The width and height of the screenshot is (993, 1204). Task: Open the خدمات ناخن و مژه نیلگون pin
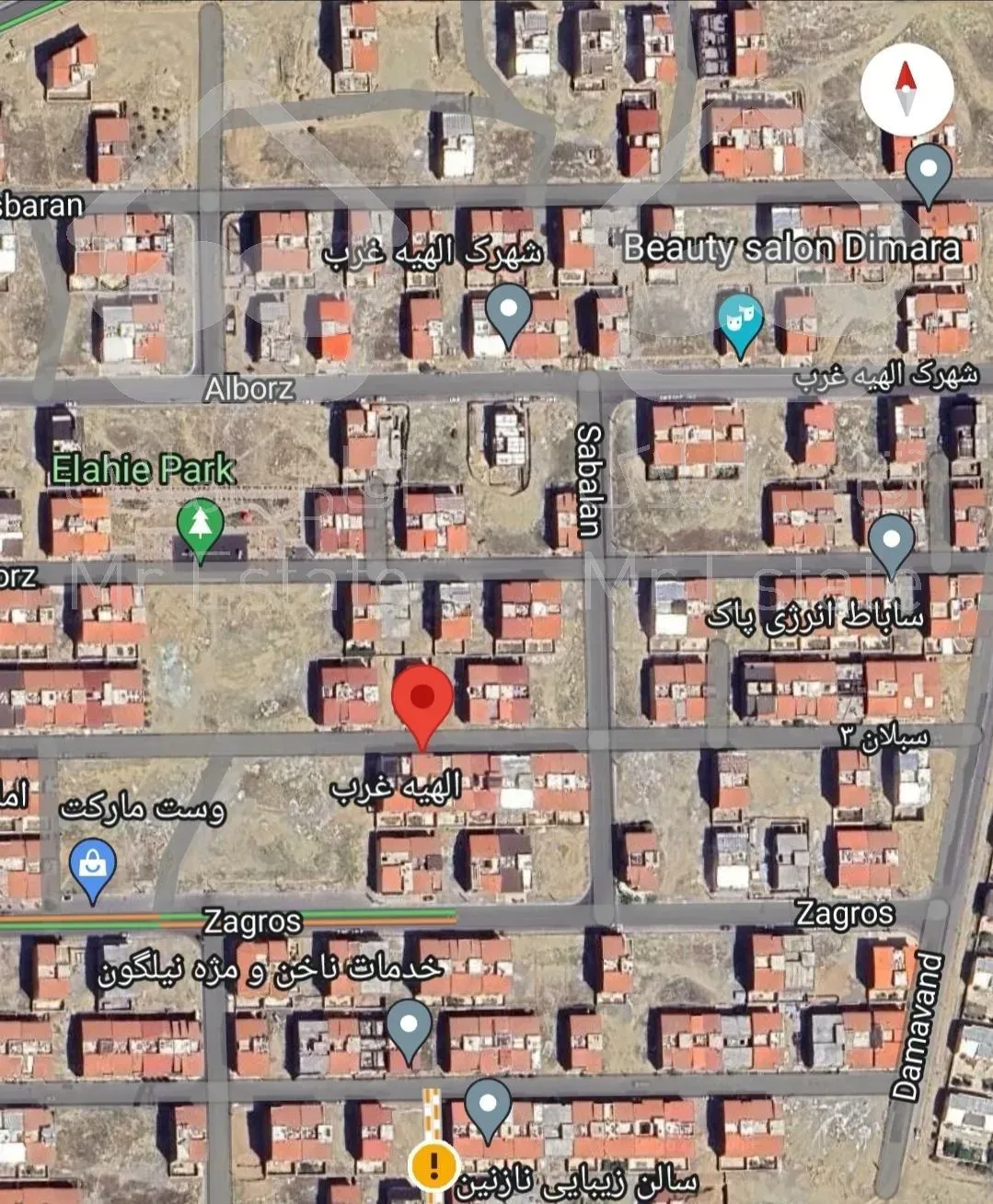pyautogui.click(x=409, y=1026)
